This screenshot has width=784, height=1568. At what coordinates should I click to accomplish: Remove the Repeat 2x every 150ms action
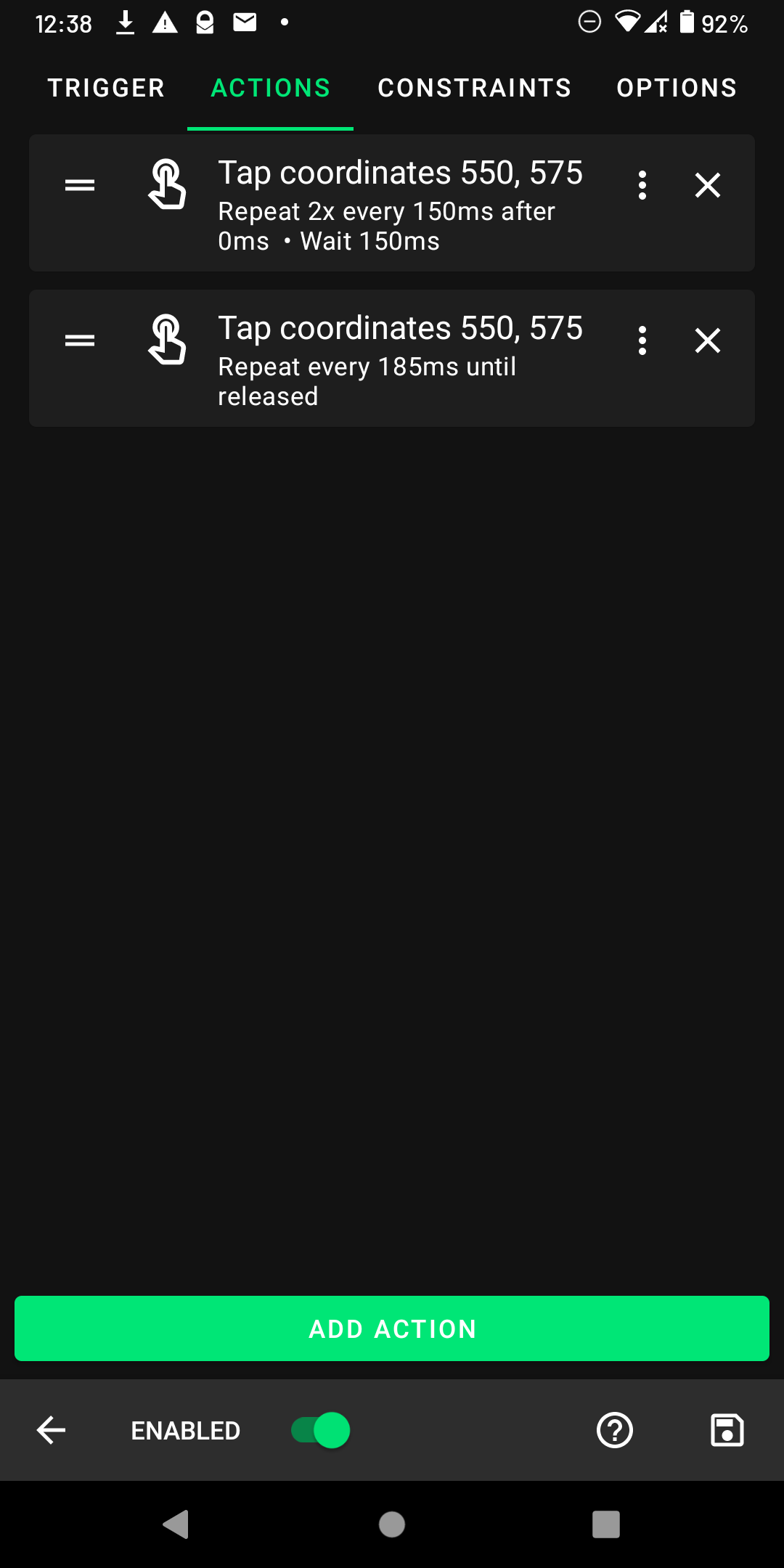click(x=707, y=185)
